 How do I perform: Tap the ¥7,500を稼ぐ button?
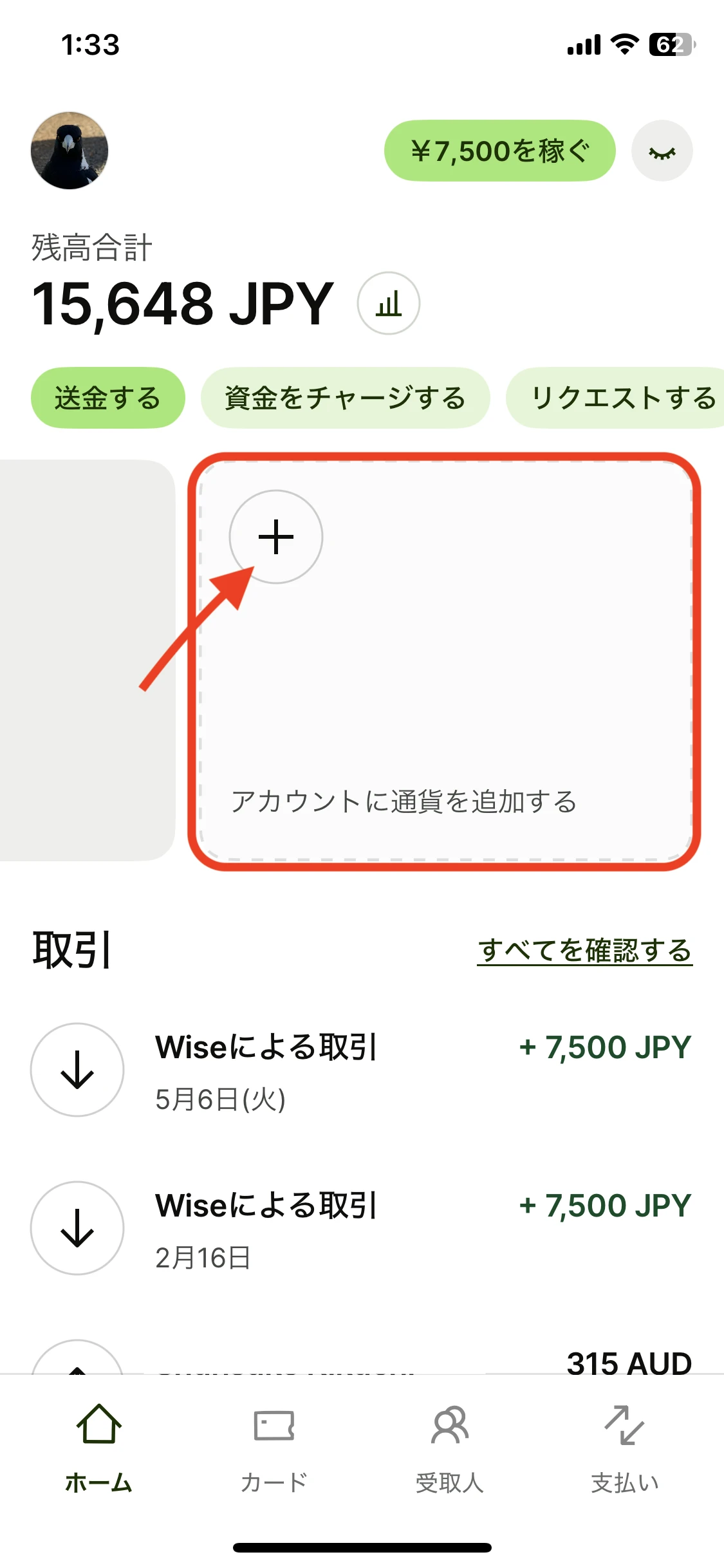(x=499, y=151)
